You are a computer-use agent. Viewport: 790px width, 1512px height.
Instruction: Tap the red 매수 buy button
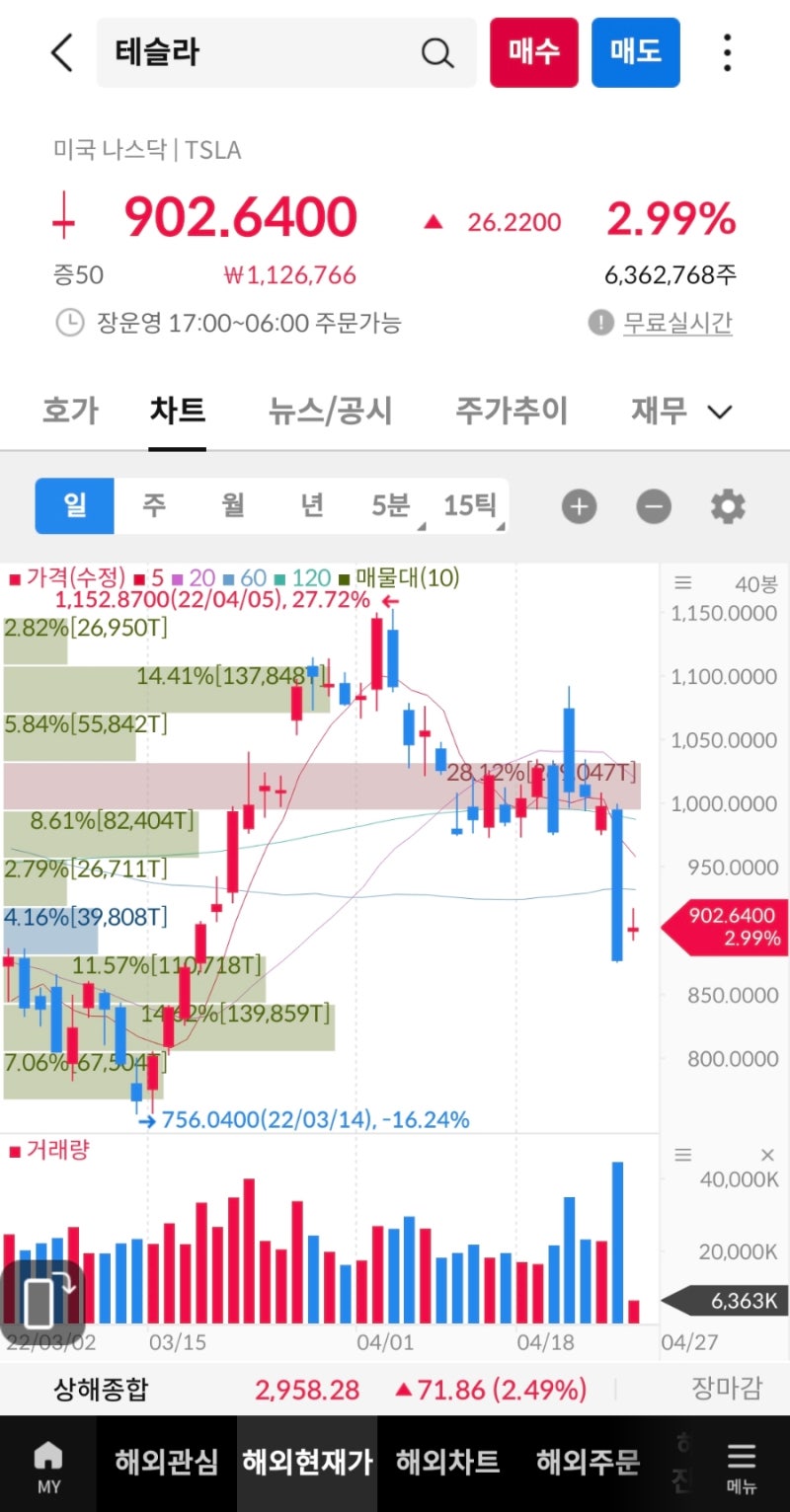pyautogui.click(x=534, y=52)
